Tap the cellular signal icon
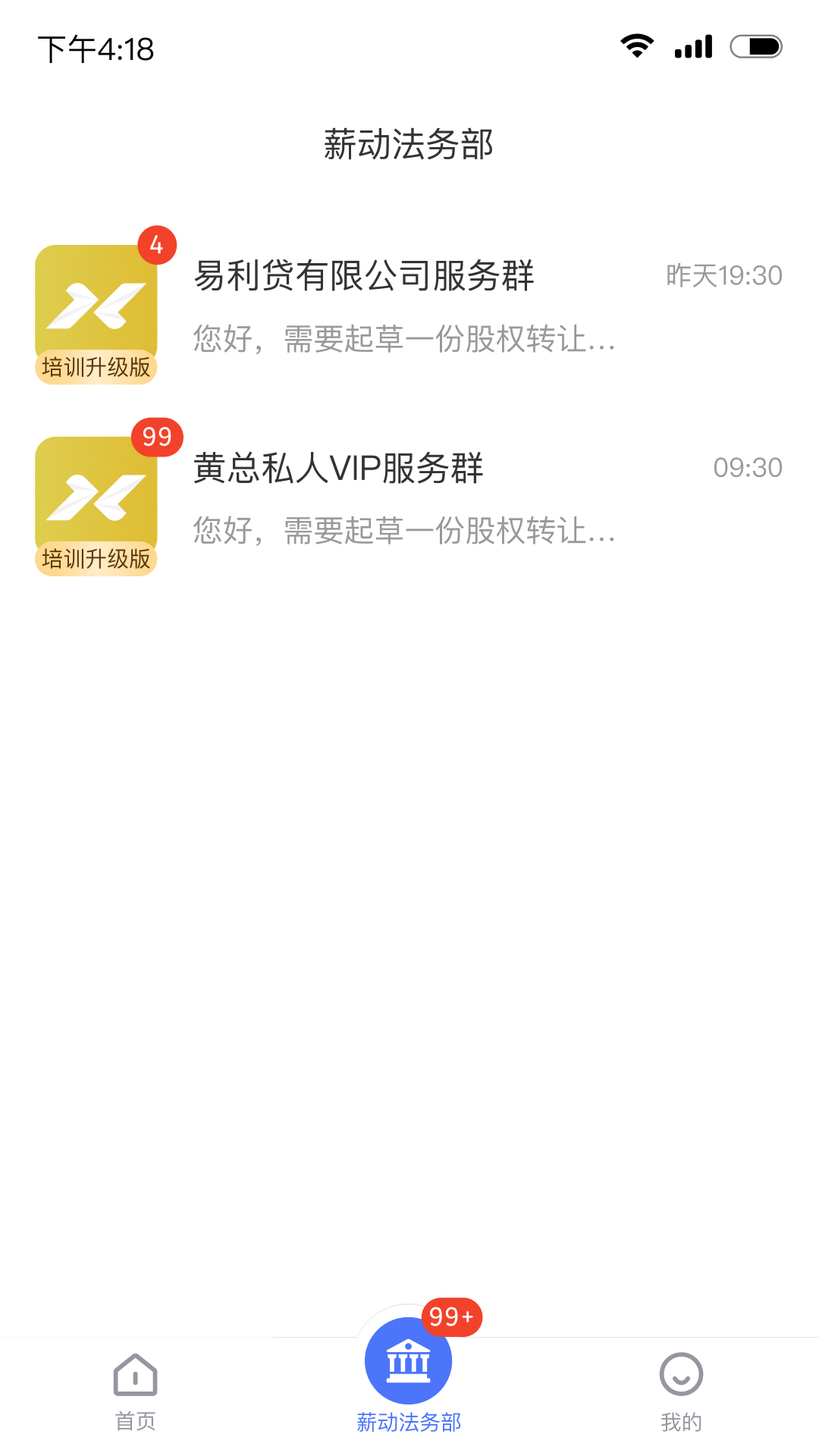The image size is (819, 1456). coord(692,47)
